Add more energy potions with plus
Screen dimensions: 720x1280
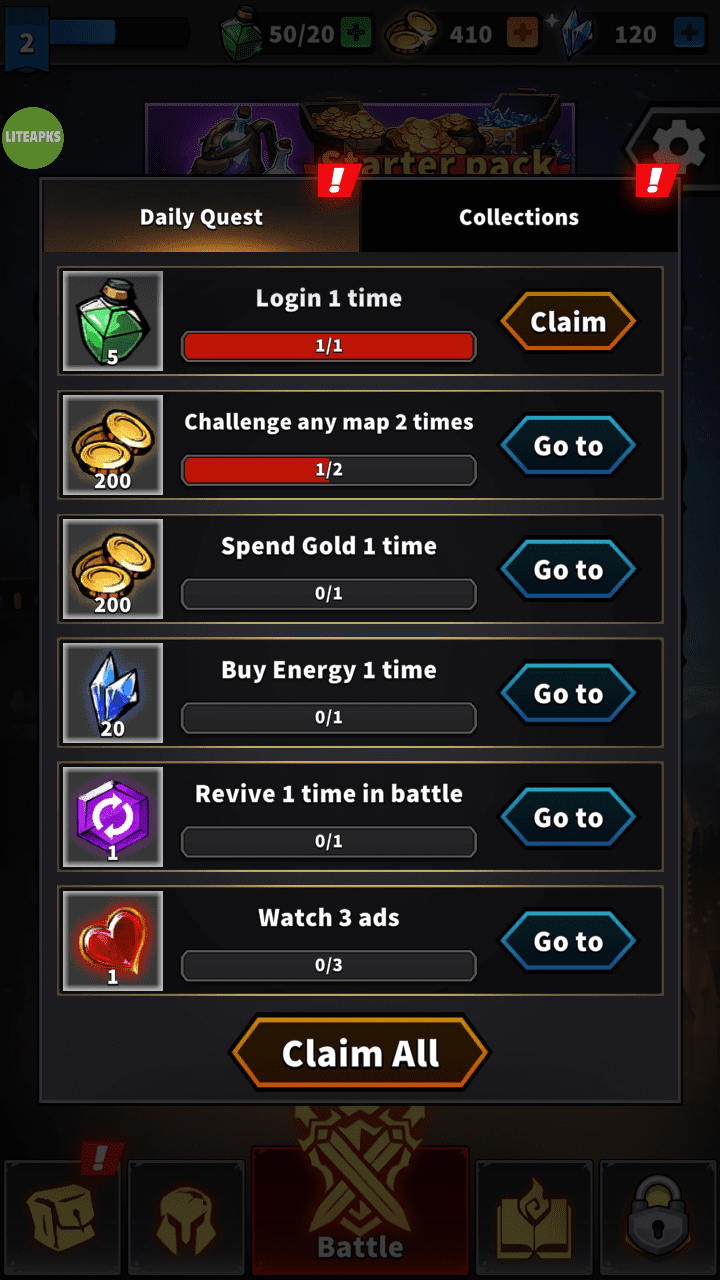coord(355,34)
